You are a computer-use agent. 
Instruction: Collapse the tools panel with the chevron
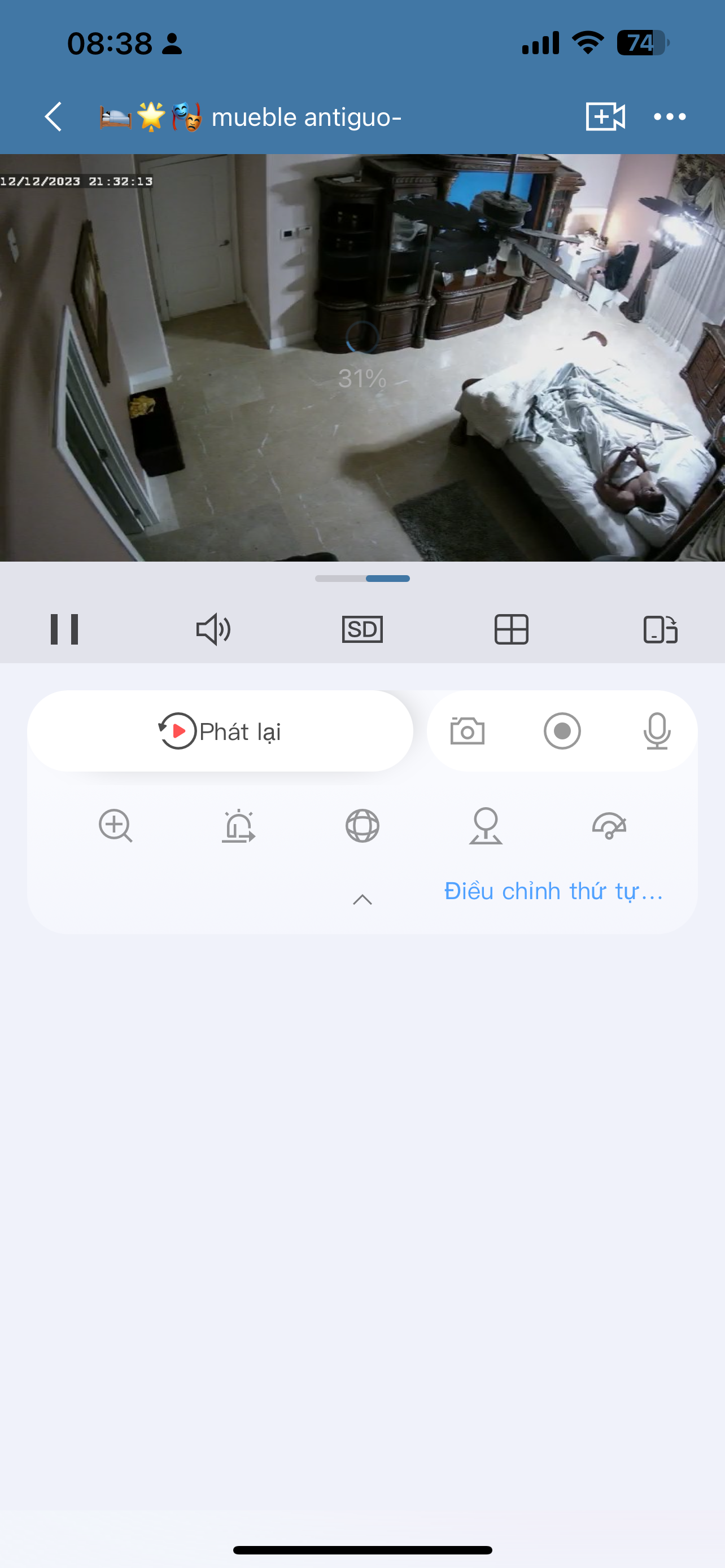point(362,899)
